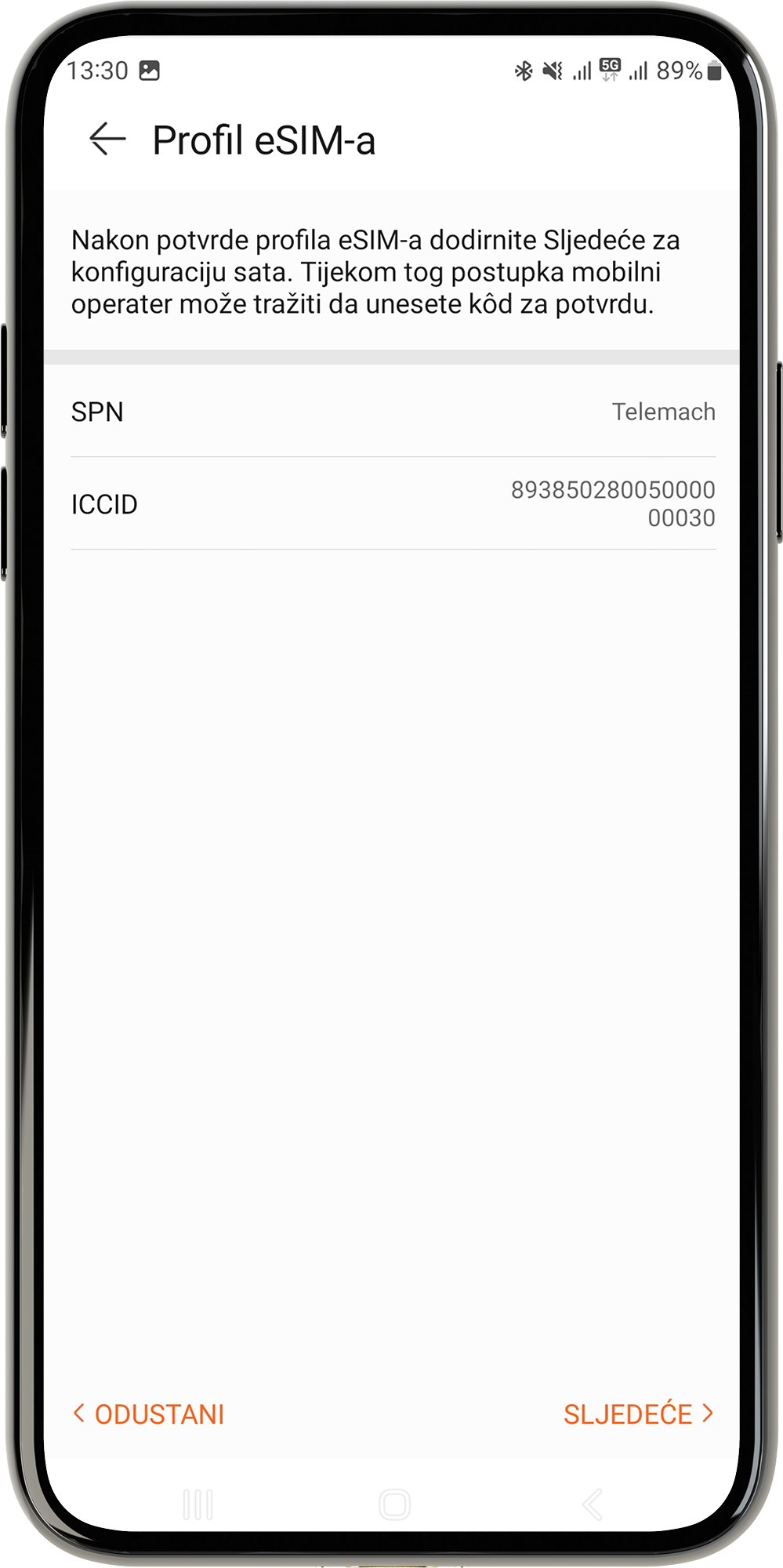Cancel with the ODUSTANI button
The image size is (783, 1568).
(149, 1414)
